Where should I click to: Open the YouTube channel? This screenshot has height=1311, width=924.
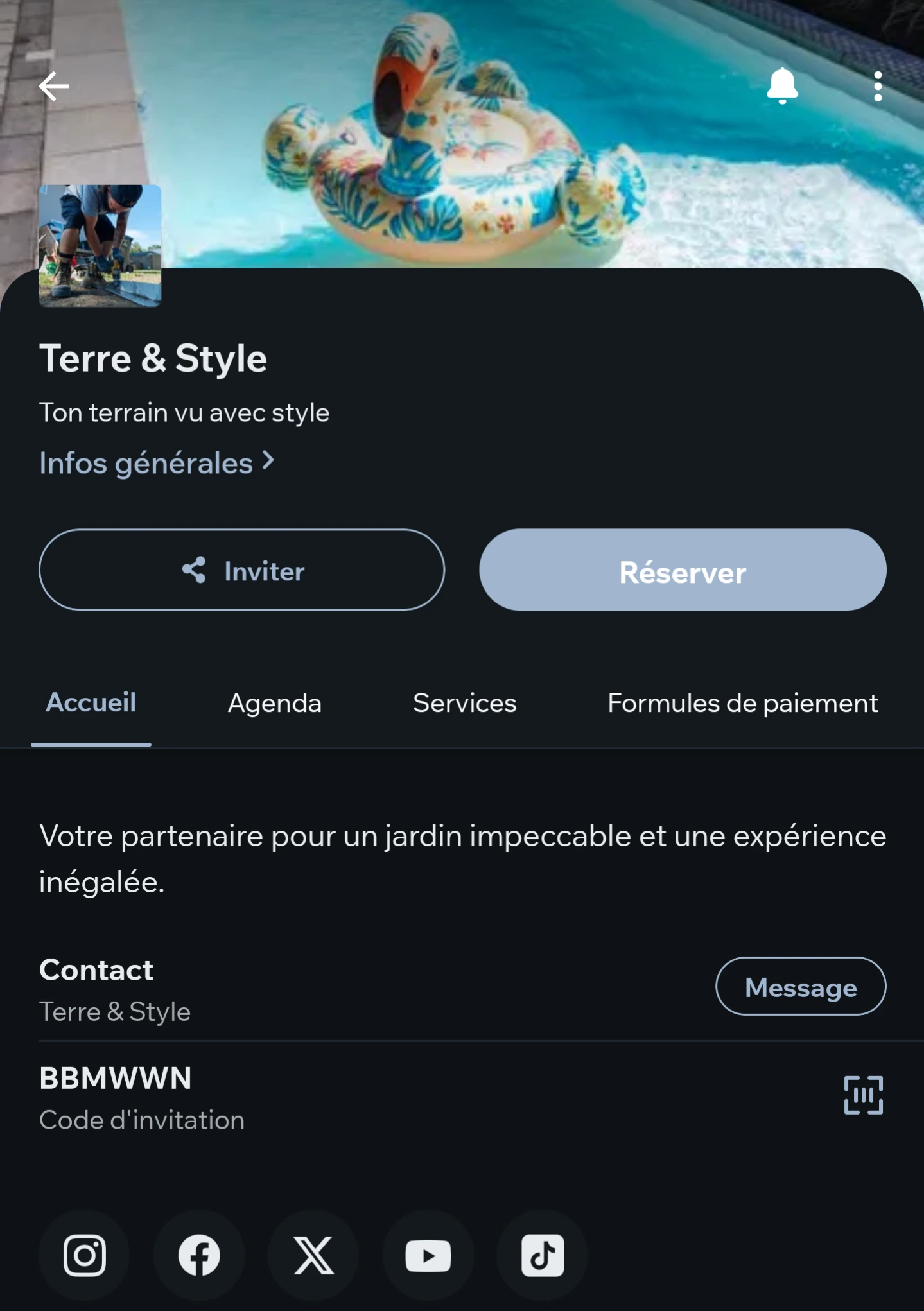(428, 1256)
